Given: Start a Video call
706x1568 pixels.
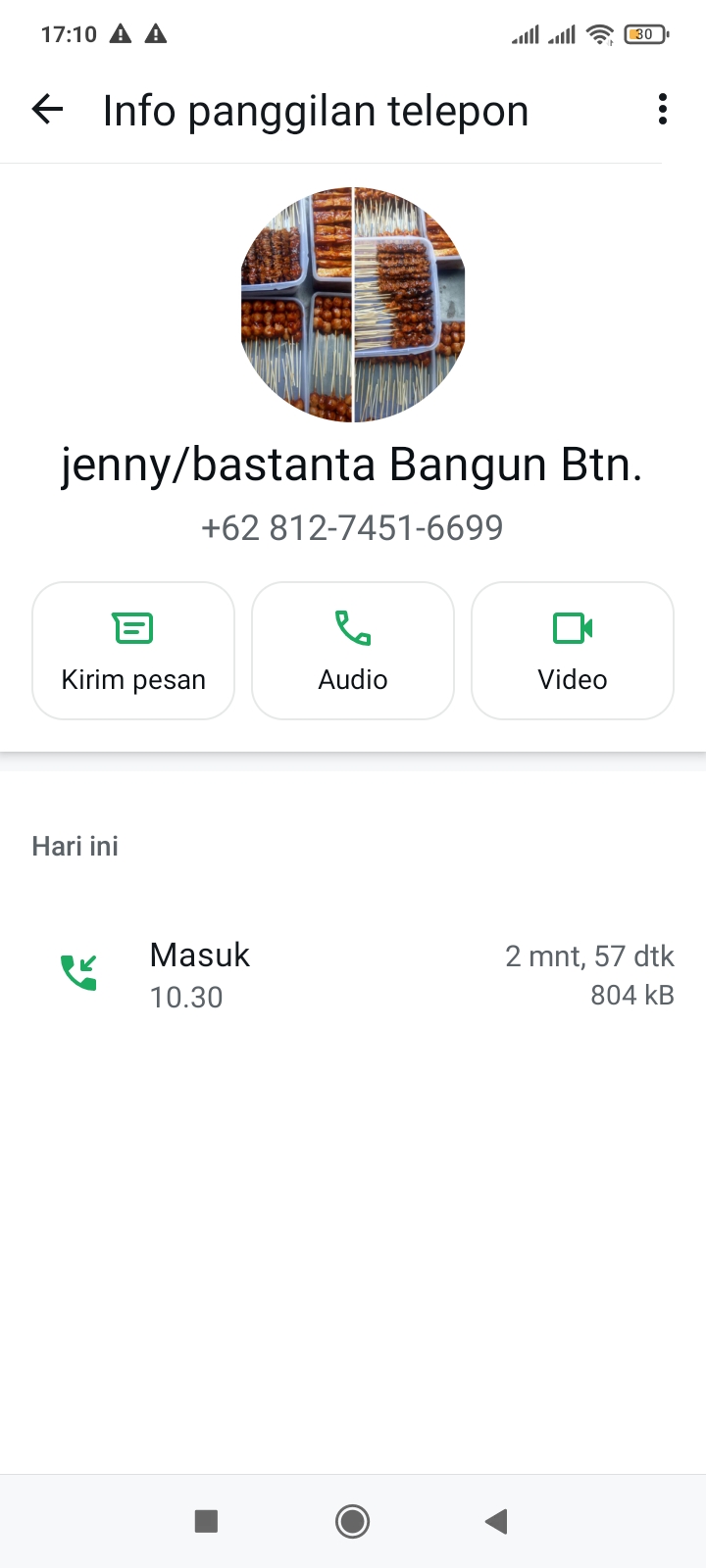Looking at the screenshot, I should (x=573, y=651).
